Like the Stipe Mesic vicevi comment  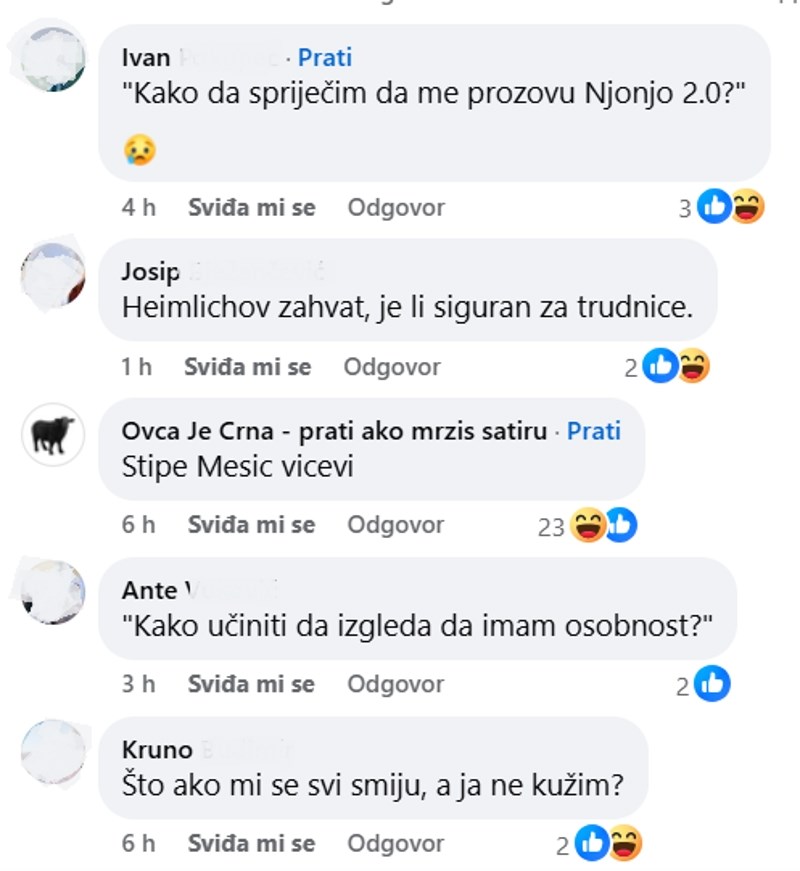[251, 525]
